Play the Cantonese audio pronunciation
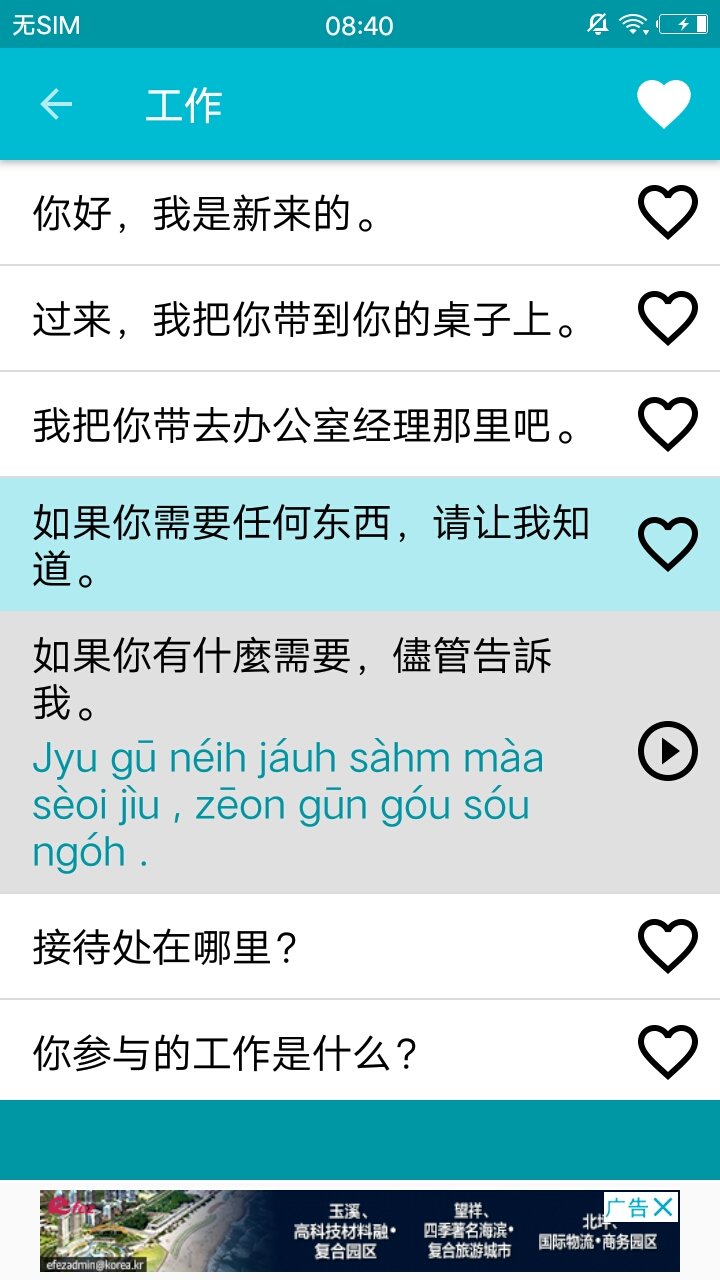Image resolution: width=720 pixels, height=1280 pixels. click(667, 750)
